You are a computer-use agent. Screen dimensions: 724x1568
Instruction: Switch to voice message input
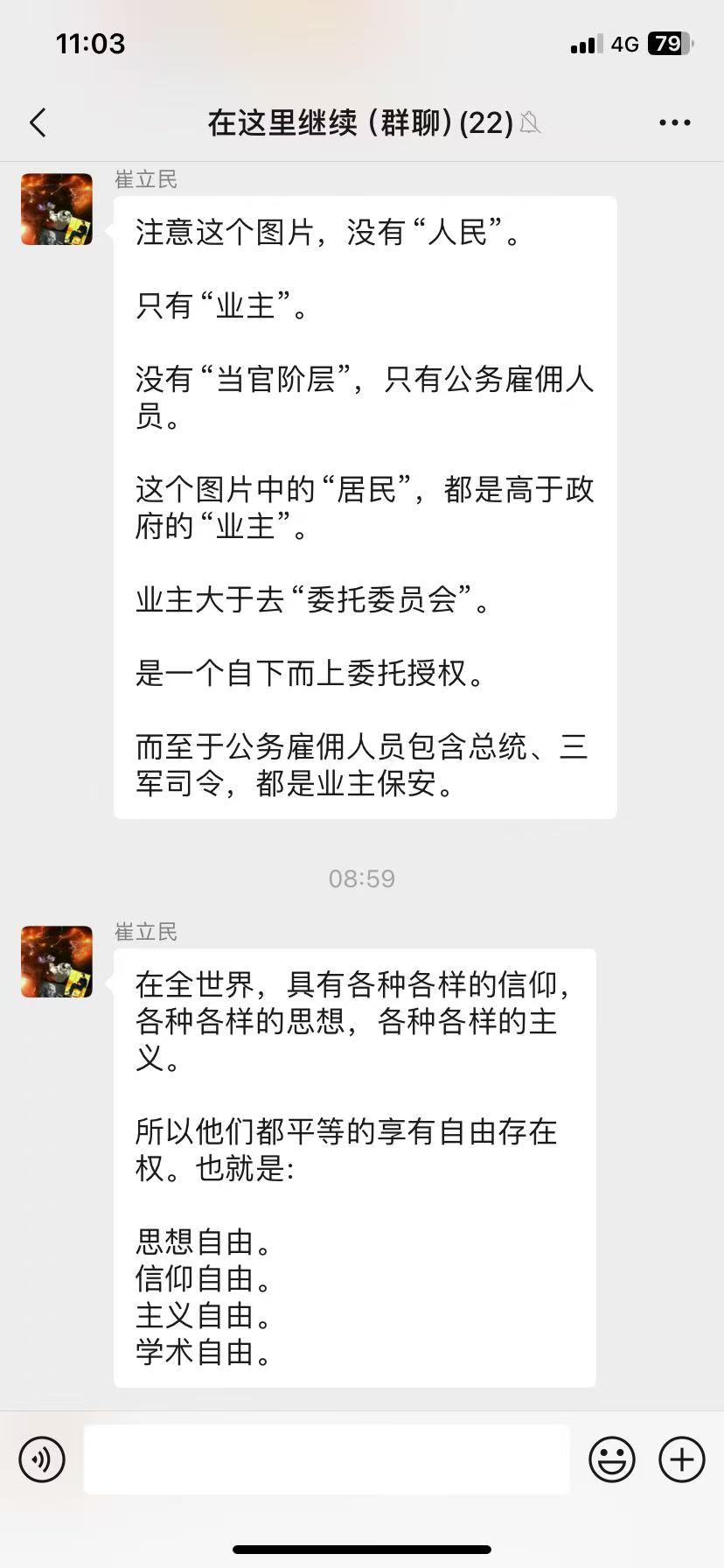[x=42, y=1459]
